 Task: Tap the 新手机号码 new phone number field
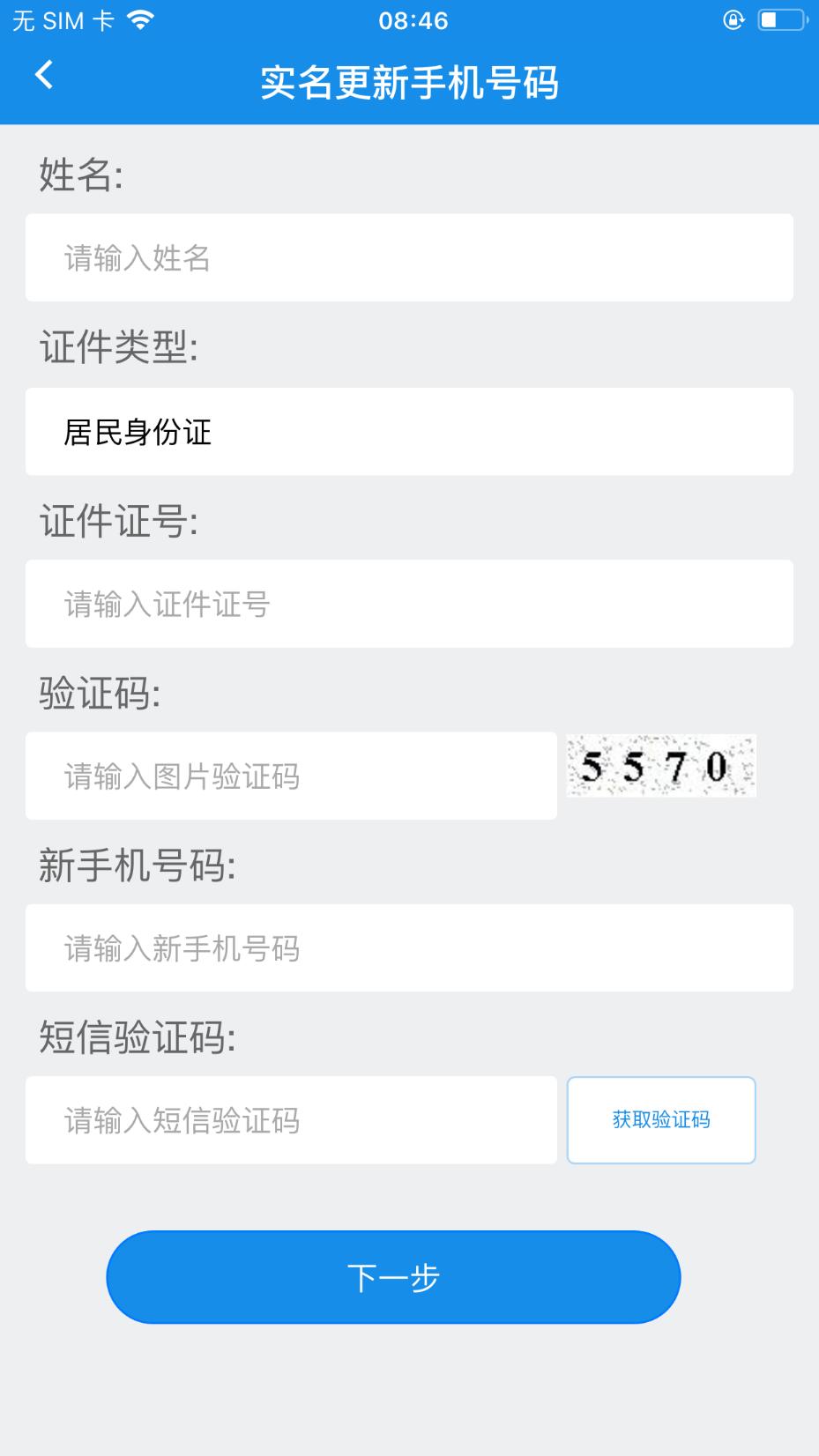409,948
